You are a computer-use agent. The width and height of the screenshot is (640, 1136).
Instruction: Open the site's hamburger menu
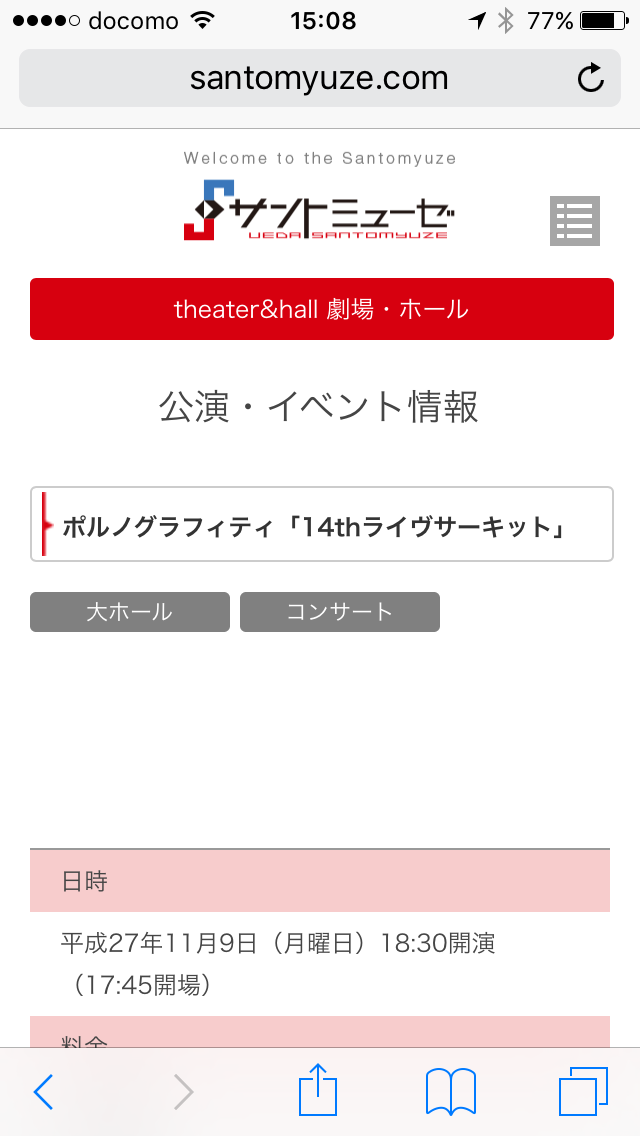(x=574, y=221)
